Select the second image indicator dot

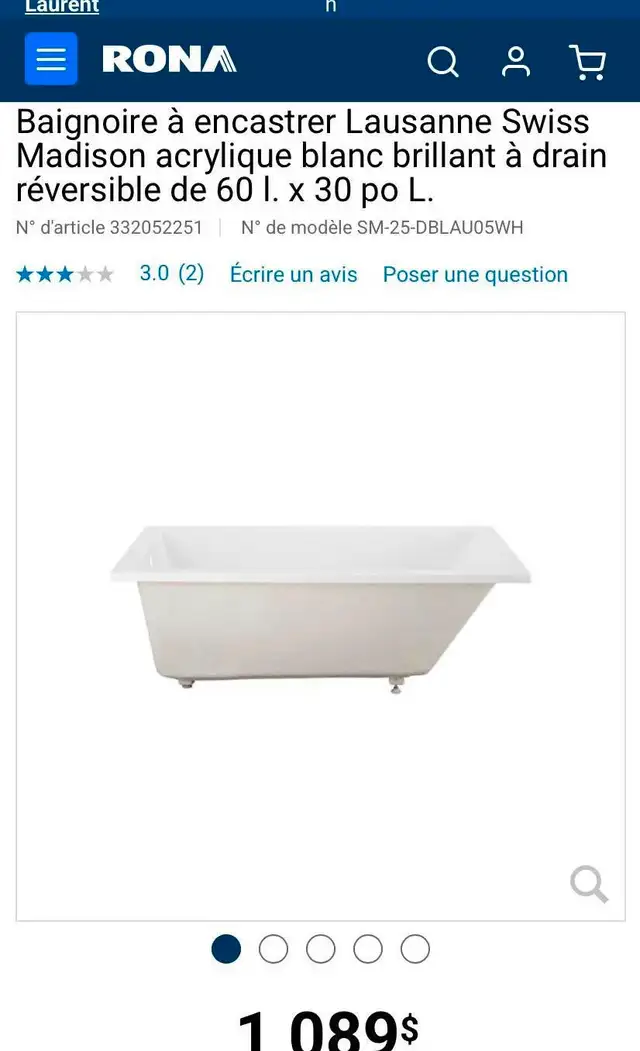[273, 949]
